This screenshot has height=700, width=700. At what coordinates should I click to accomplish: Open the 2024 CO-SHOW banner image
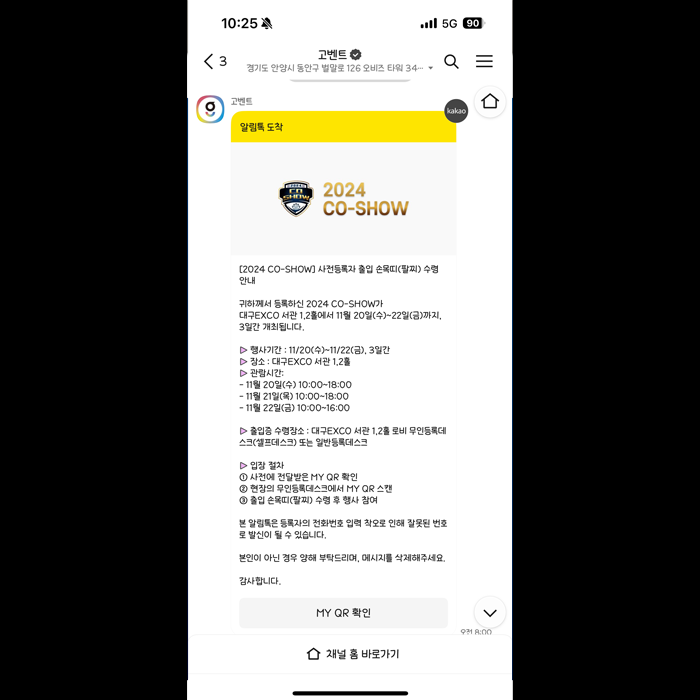(x=343, y=198)
